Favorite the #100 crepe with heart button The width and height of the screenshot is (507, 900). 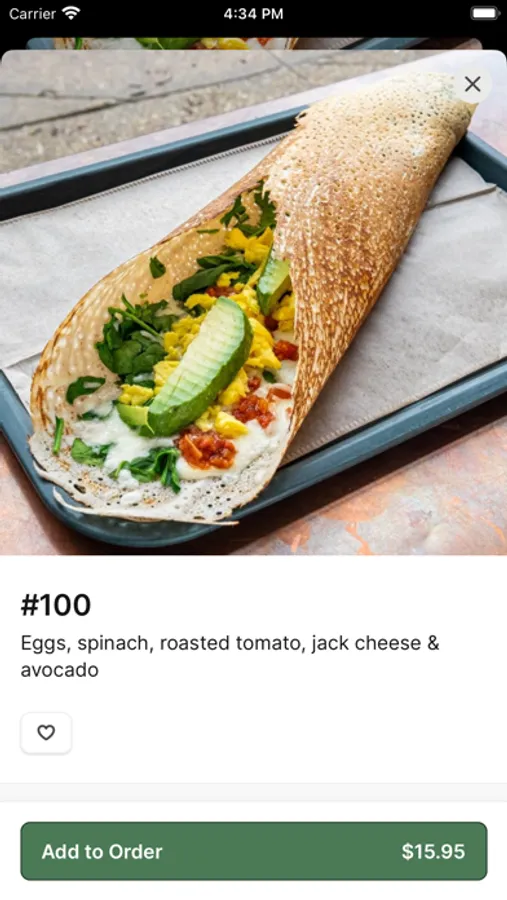[x=46, y=733]
